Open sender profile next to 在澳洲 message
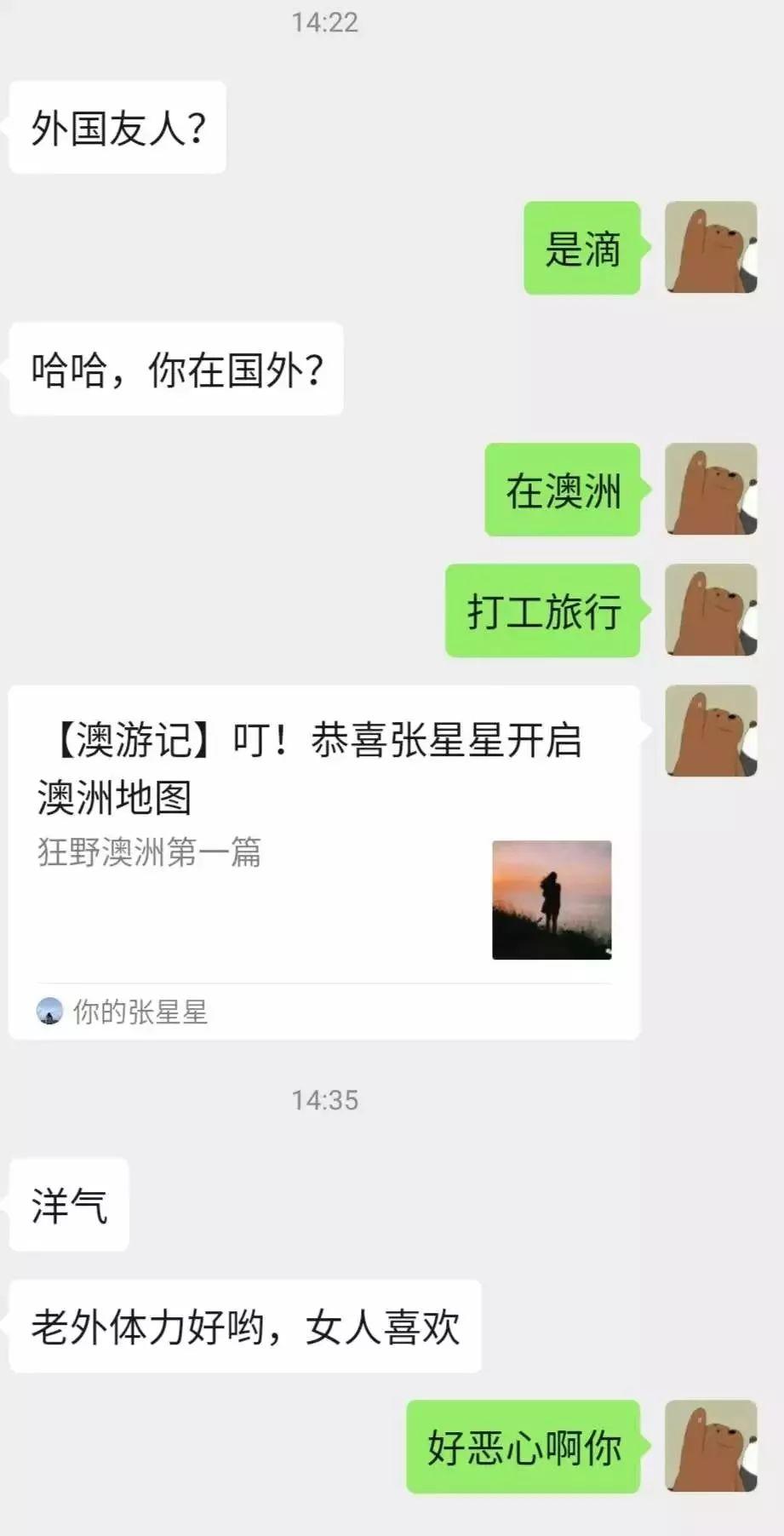This screenshot has height=1536, width=784. 710,490
